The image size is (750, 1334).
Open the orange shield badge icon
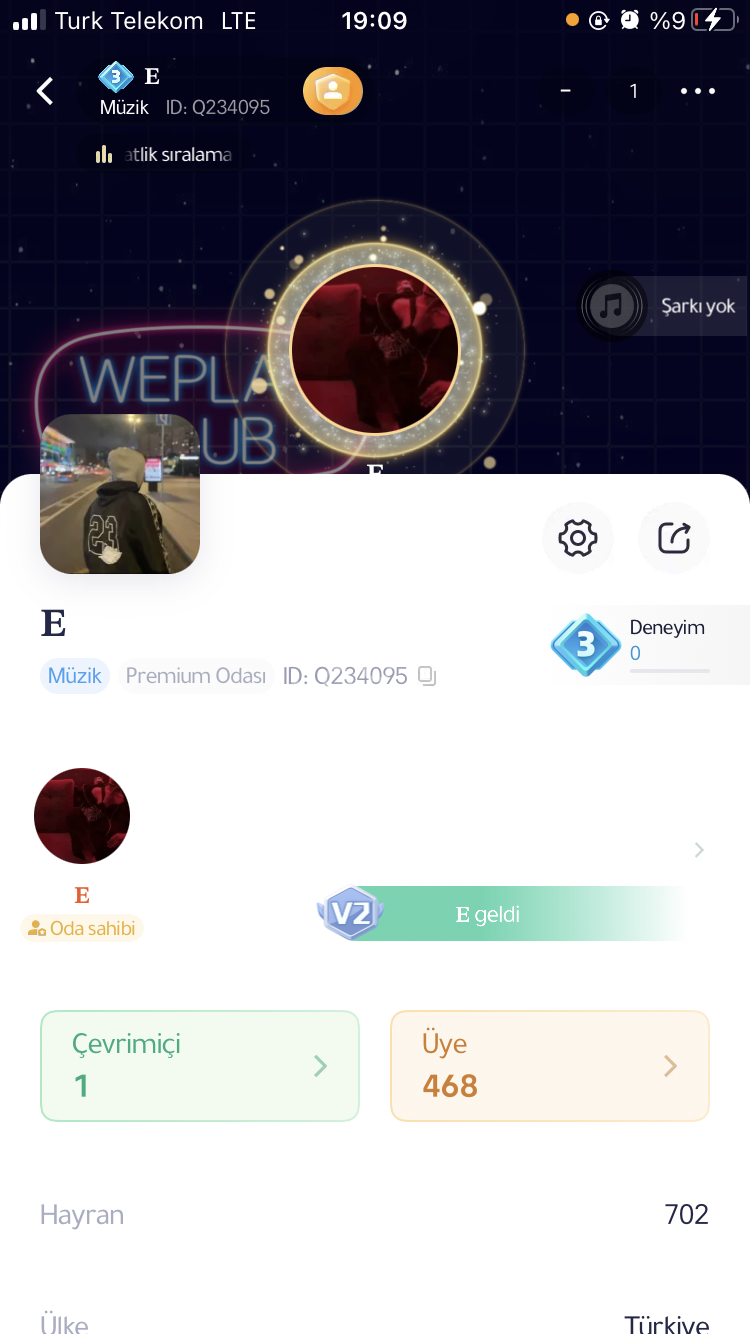click(333, 92)
